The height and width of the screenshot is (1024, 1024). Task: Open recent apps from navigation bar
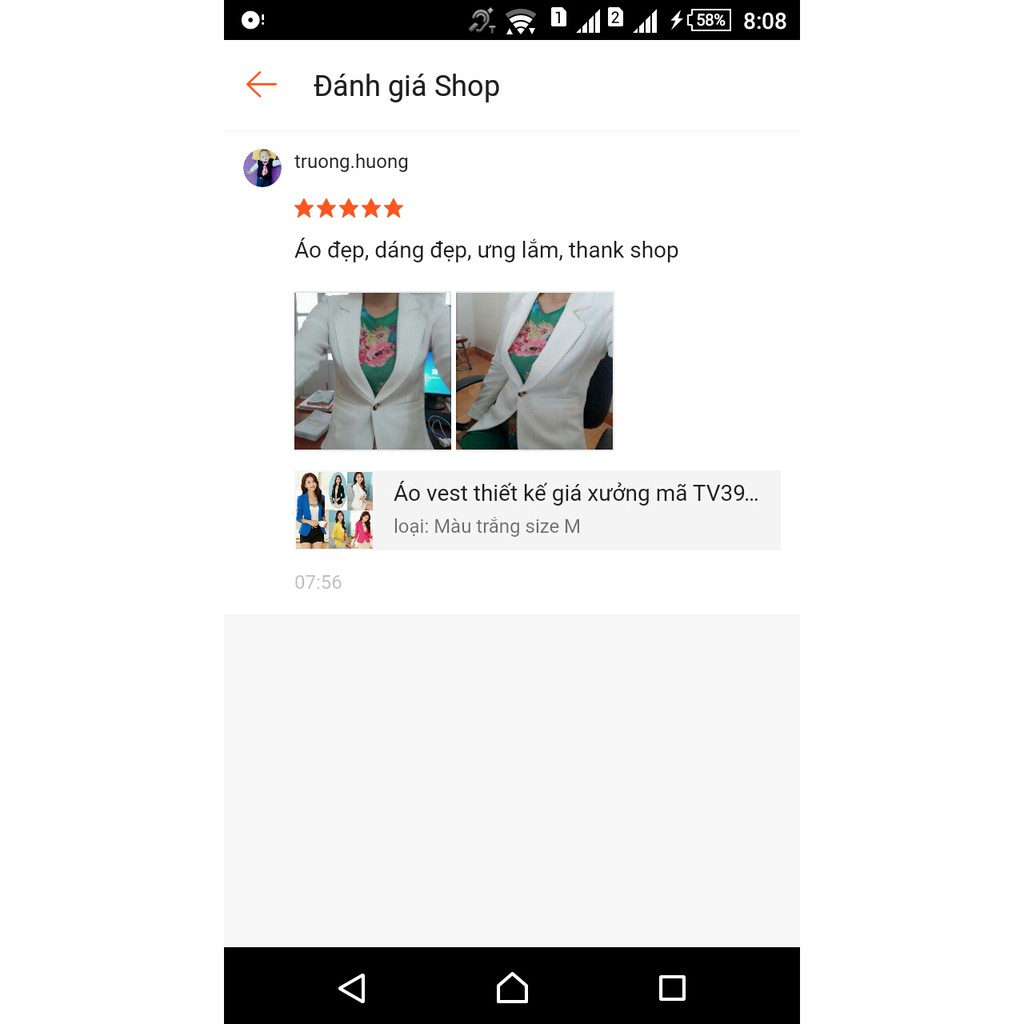[x=672, y=988]
